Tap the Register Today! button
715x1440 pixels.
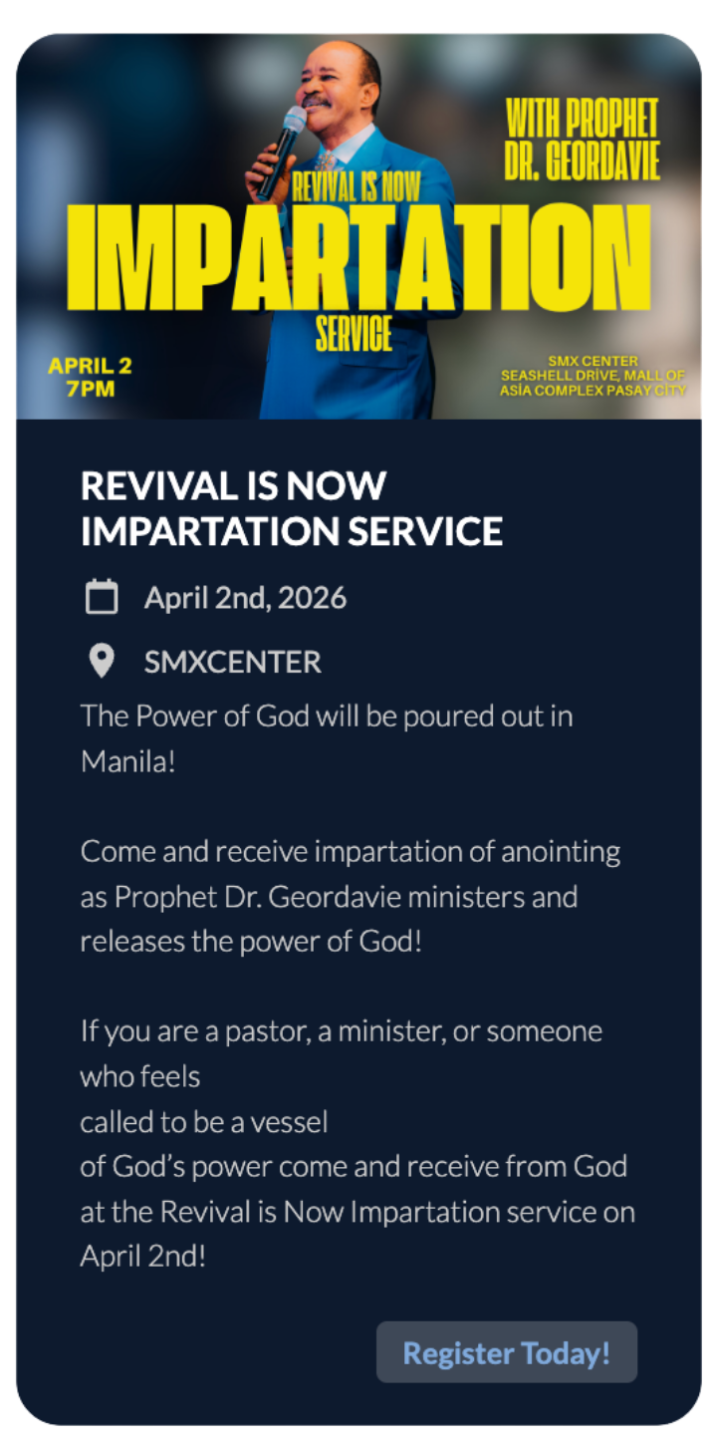pos(506,1352)
